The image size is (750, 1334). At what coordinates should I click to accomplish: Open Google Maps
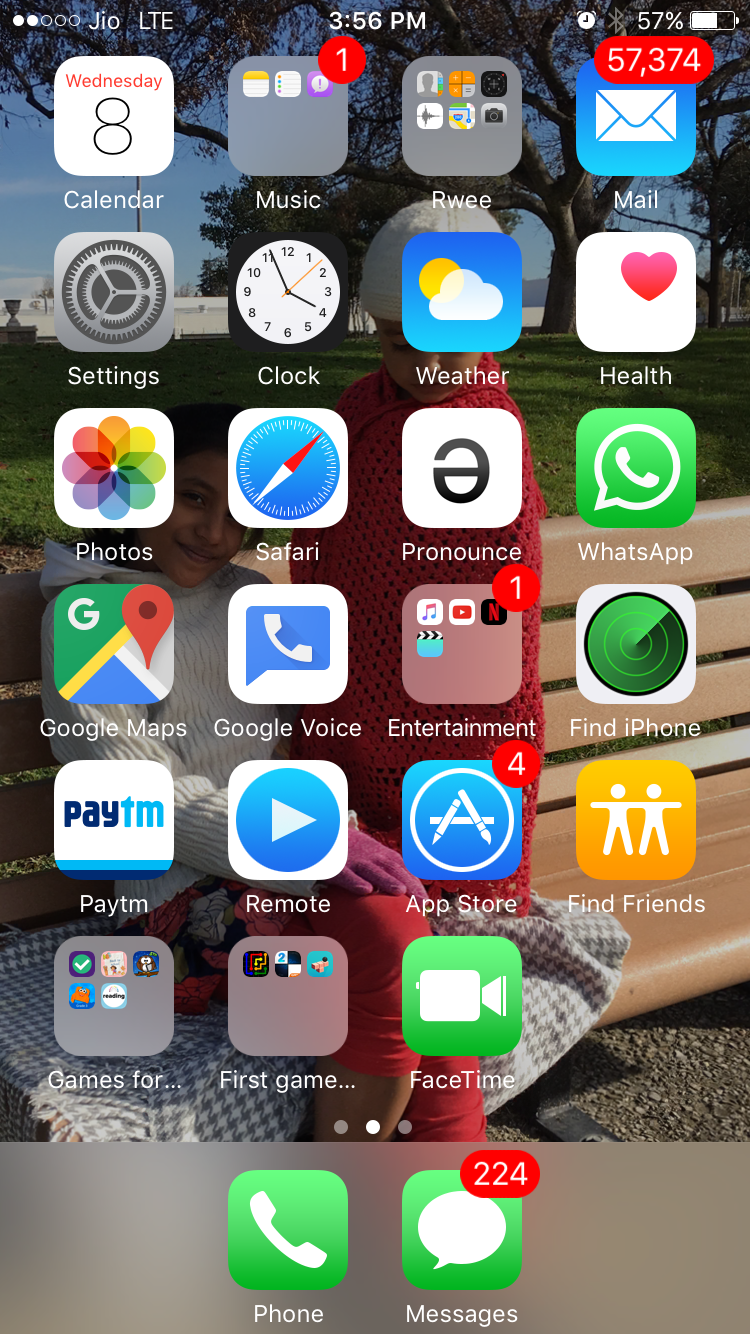tap(114, 644)
